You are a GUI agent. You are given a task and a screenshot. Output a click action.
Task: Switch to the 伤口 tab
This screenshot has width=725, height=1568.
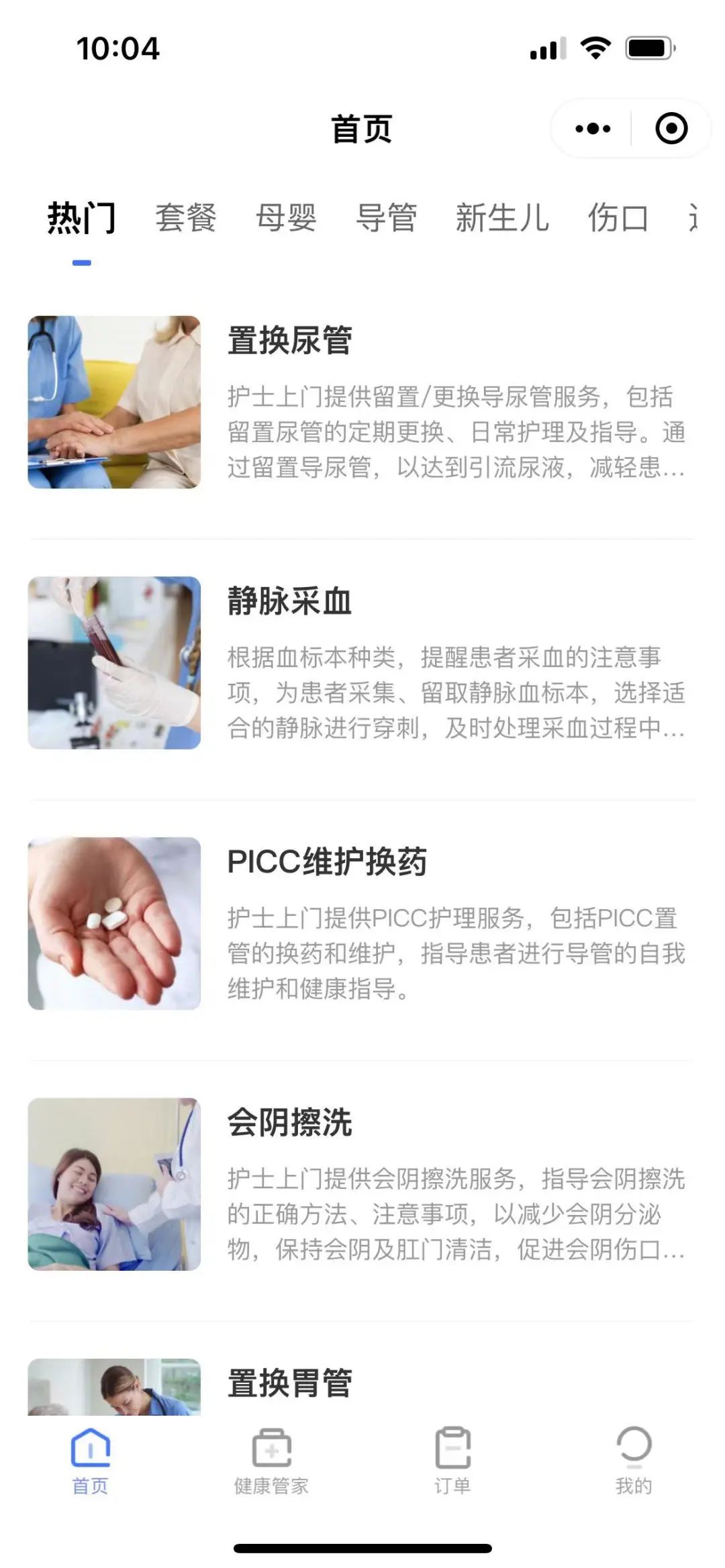click(618, 218)
